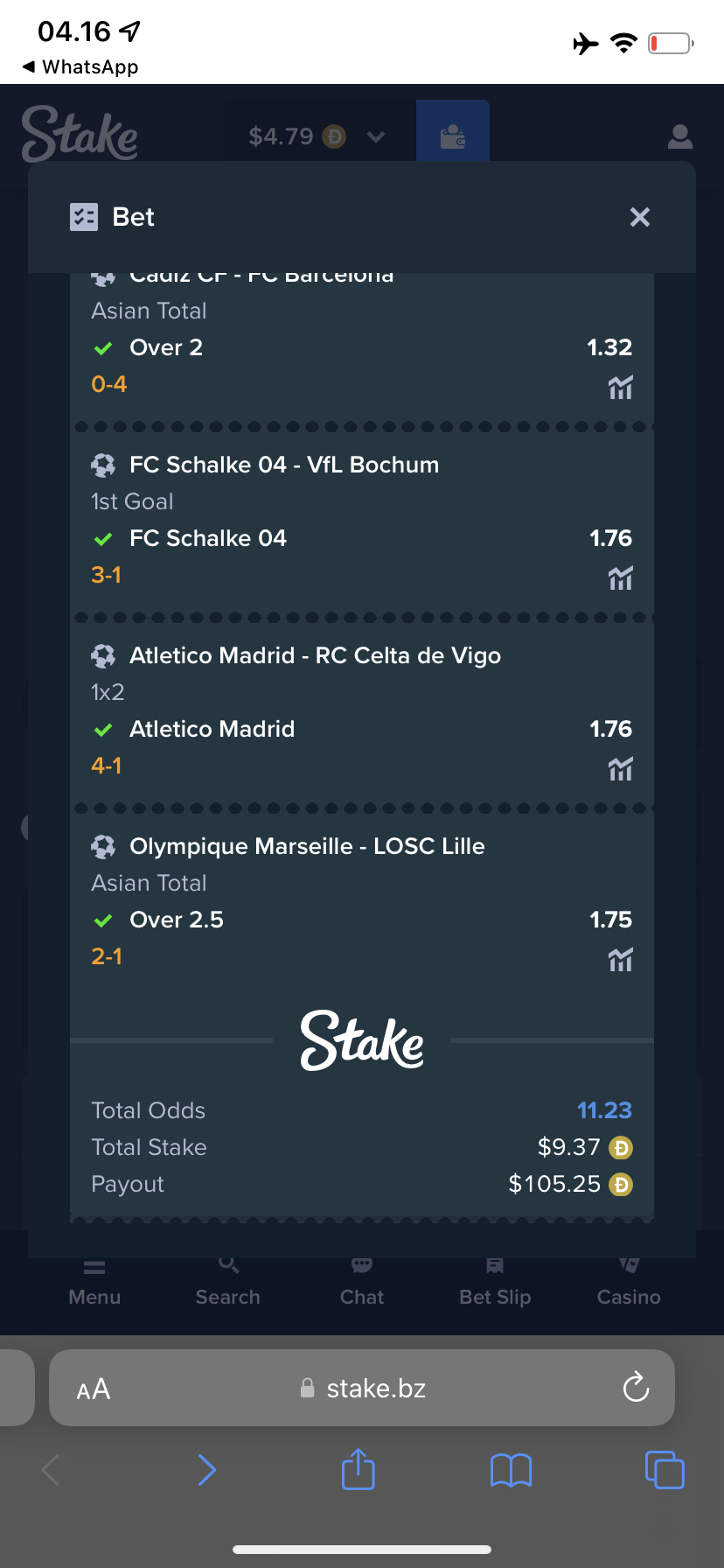The width and height of the screenshot is (724, 1568).
Task: Open stats icon for Olympique Marseille - LOSC Lille
Action: (621, 959)
